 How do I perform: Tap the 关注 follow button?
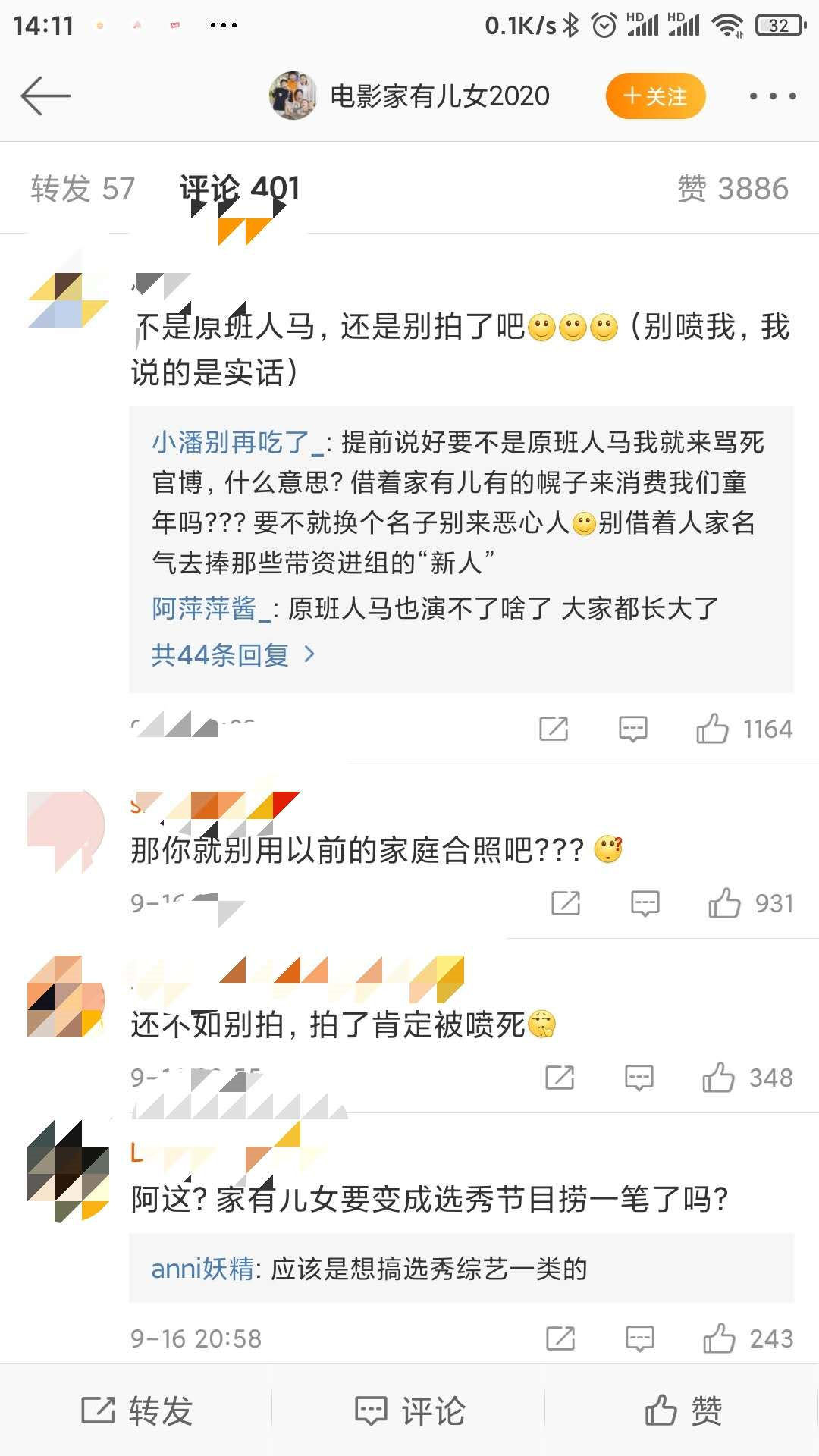click(x=655, y=96)
